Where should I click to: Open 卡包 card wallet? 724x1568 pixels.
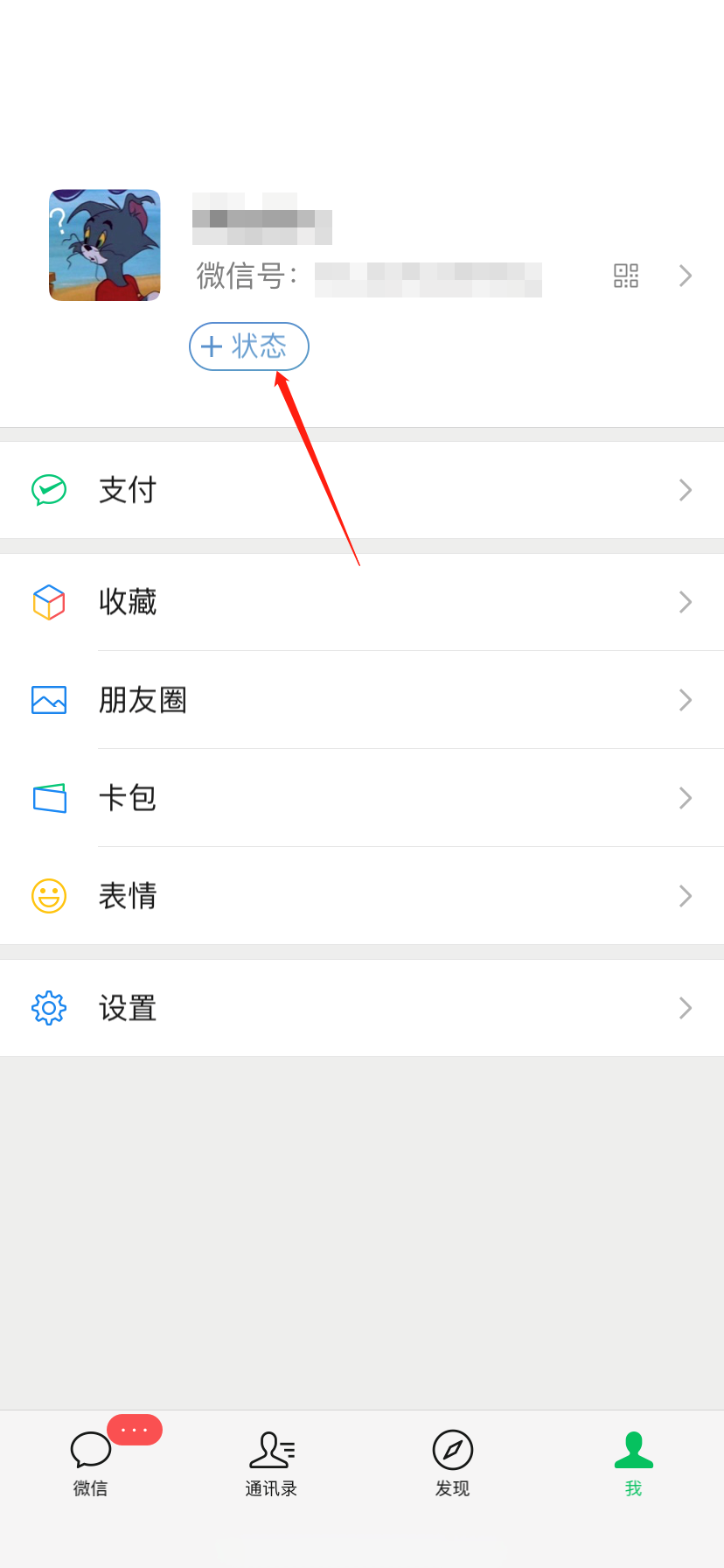coord(362,798)
